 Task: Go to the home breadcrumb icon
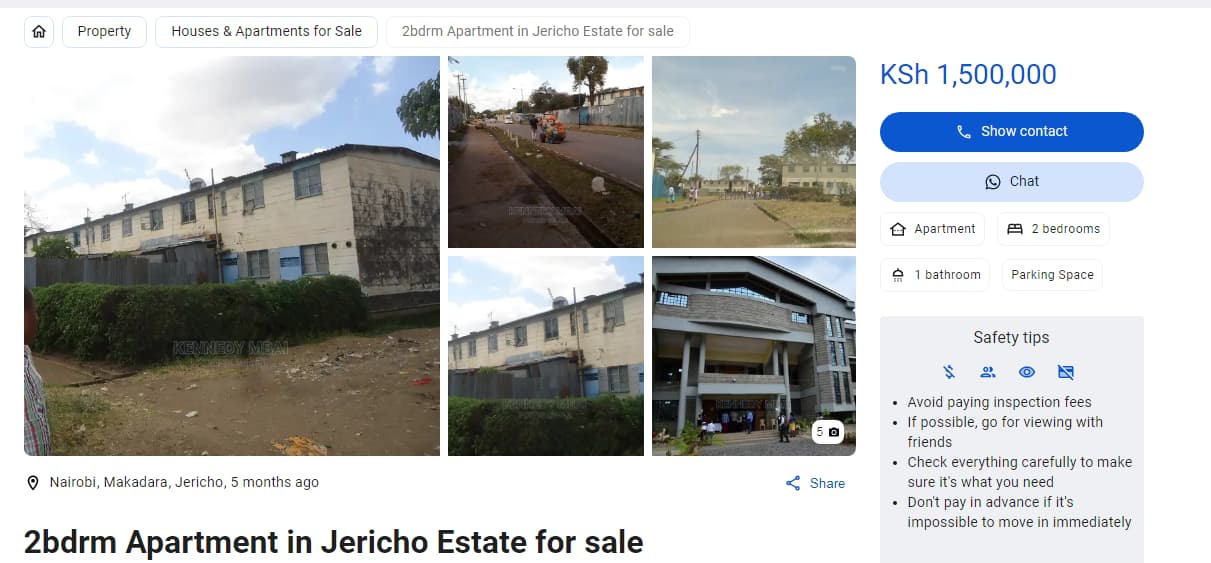[x=39, y=32]
